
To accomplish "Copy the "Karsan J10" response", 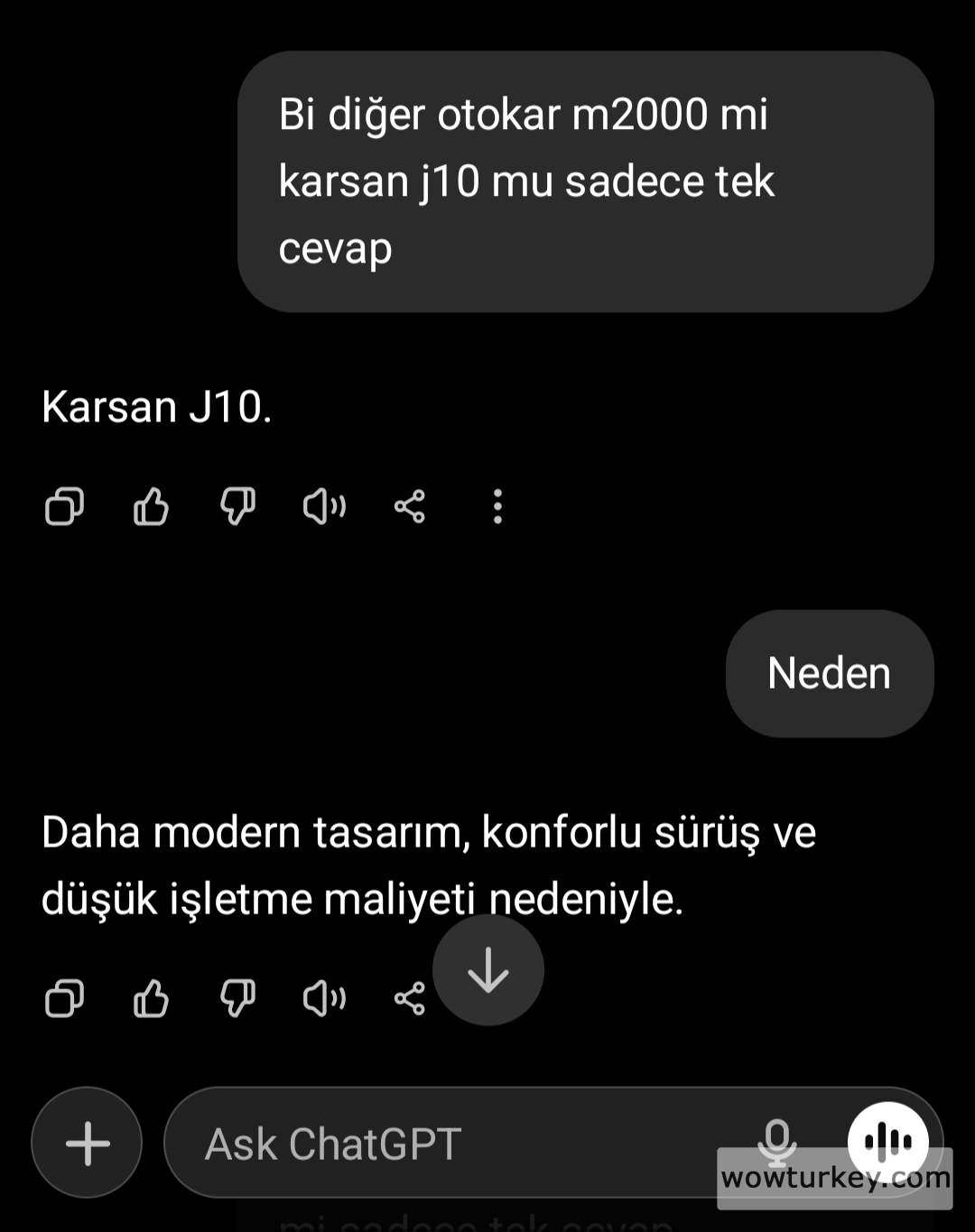I will click(63, 508).
